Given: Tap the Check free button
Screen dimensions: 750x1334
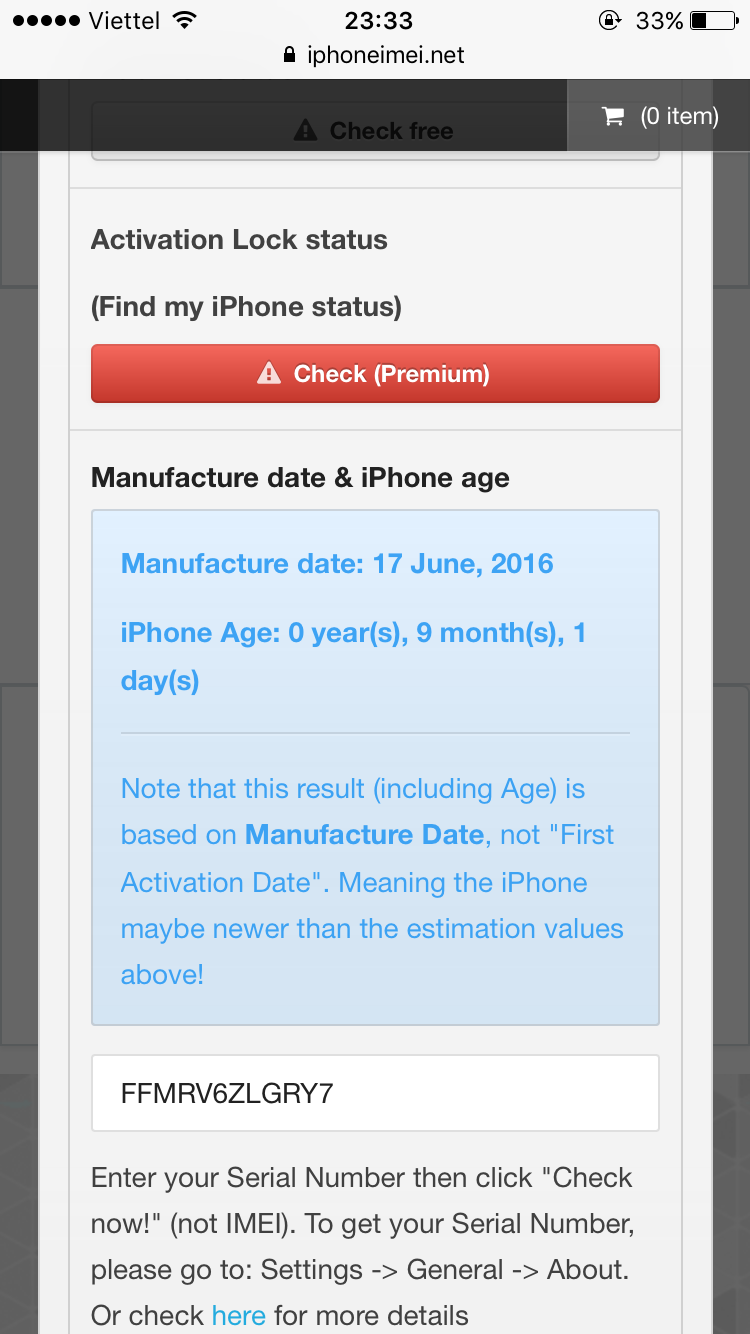Looking at the screenshot, I should click(375, 131).
